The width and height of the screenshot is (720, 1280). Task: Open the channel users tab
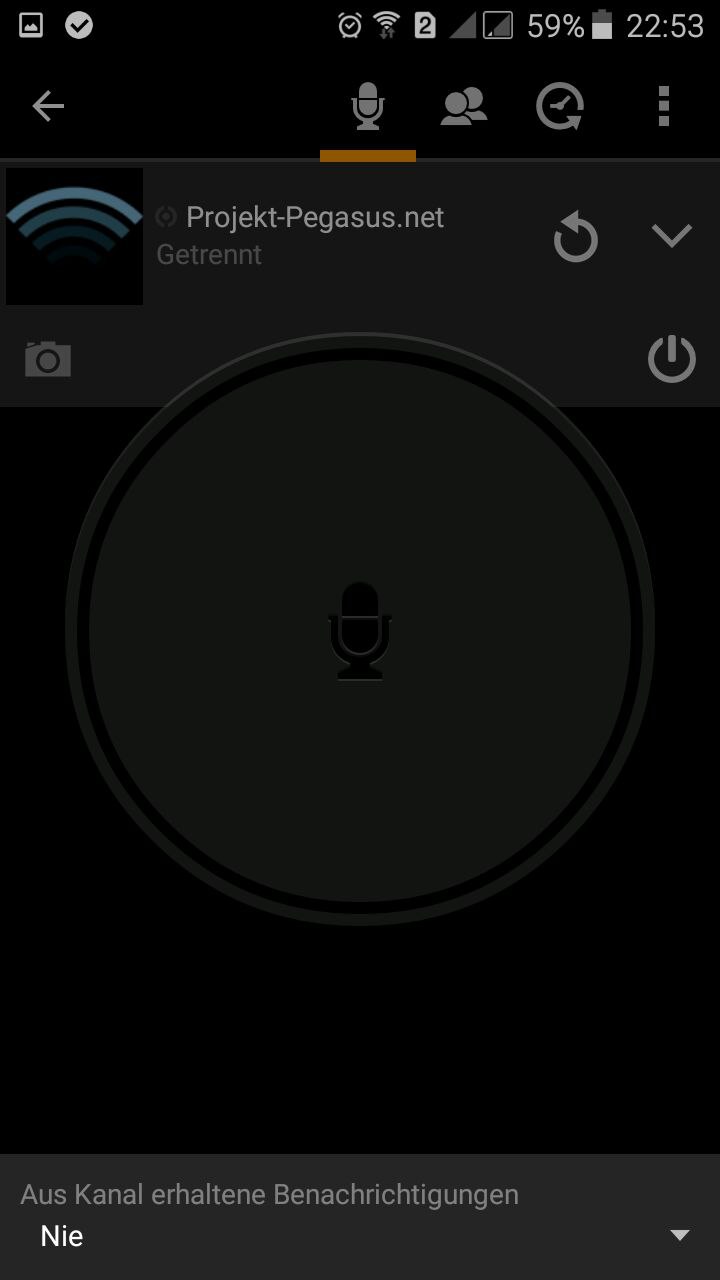pos(464,106)
